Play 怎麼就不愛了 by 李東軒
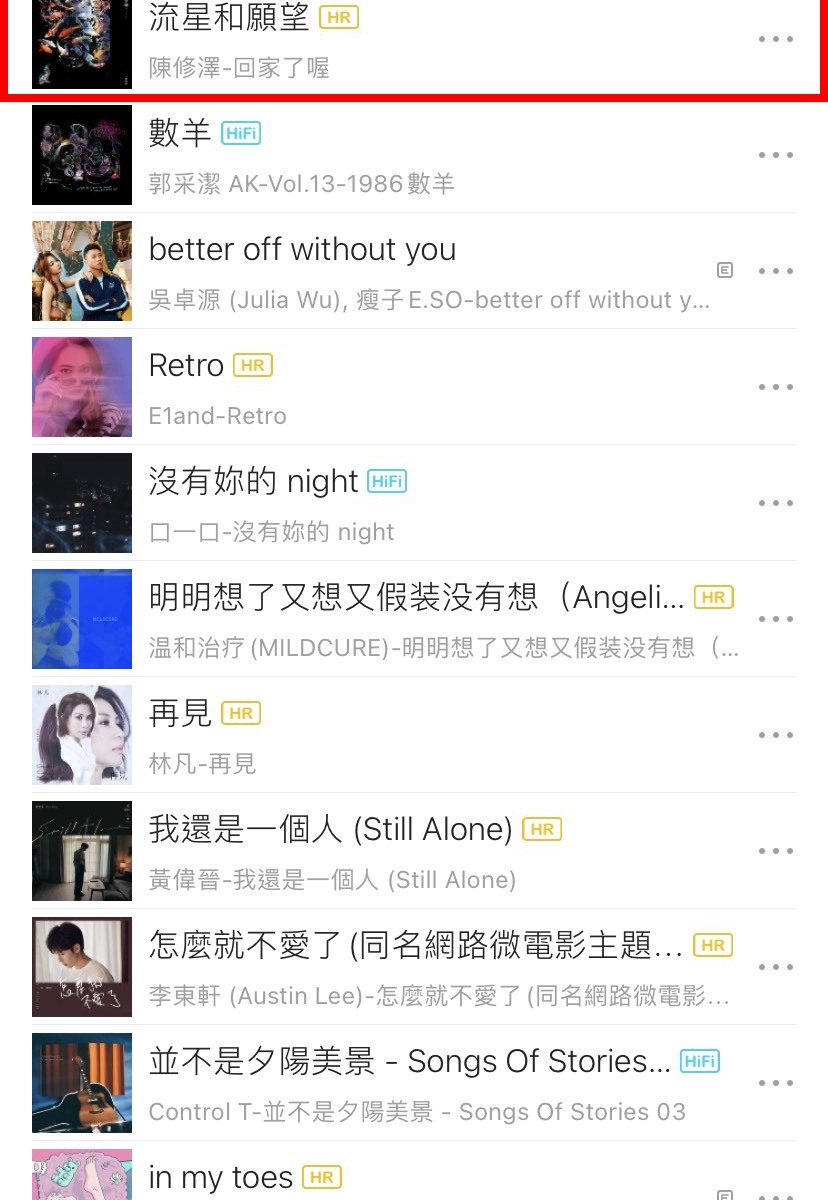828x1200 pixels. click(x=415, y=946)
